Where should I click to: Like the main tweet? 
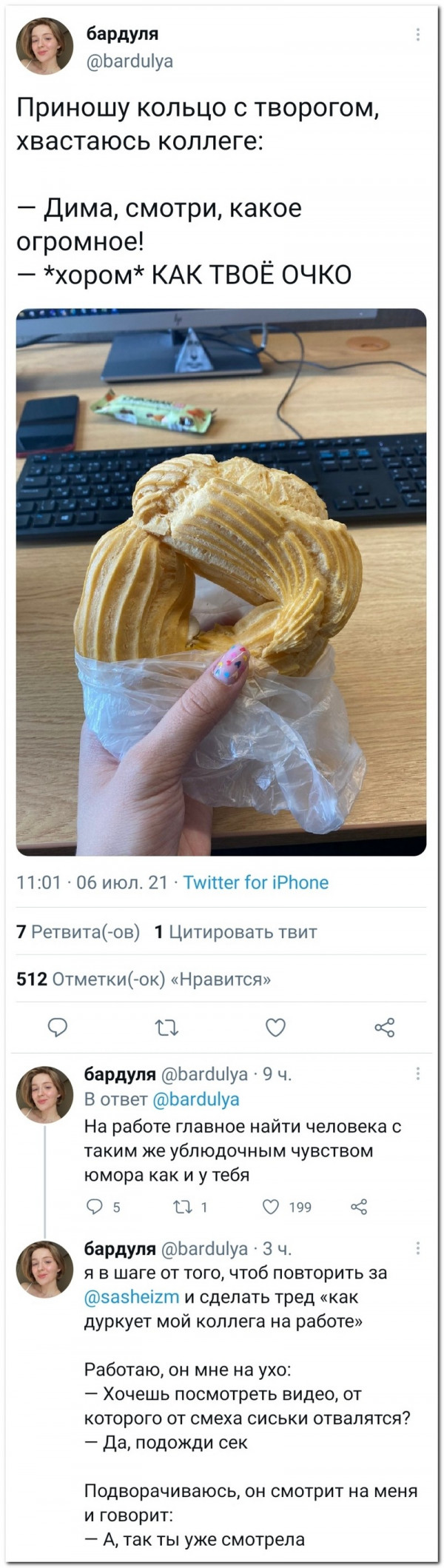(x=275, y=1027)
